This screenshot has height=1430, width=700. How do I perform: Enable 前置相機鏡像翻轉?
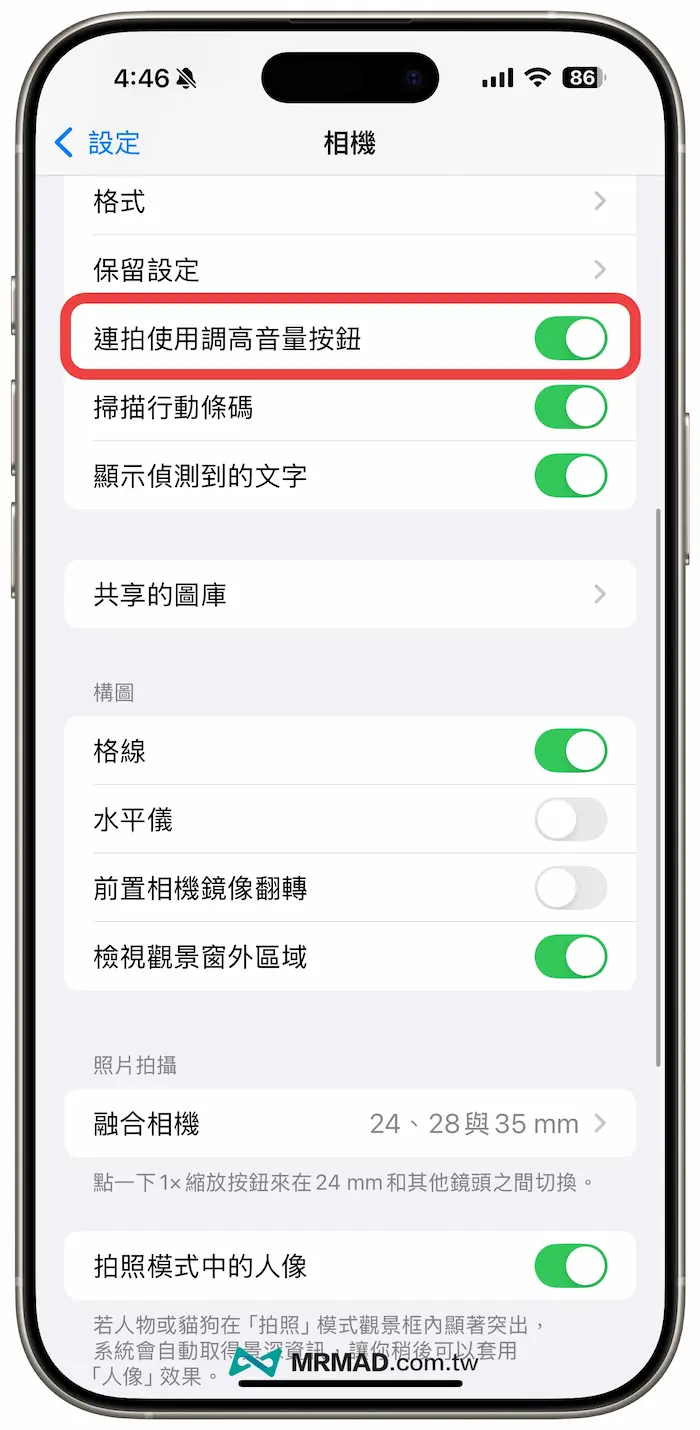pyautogui.click(x=570, y=888)
